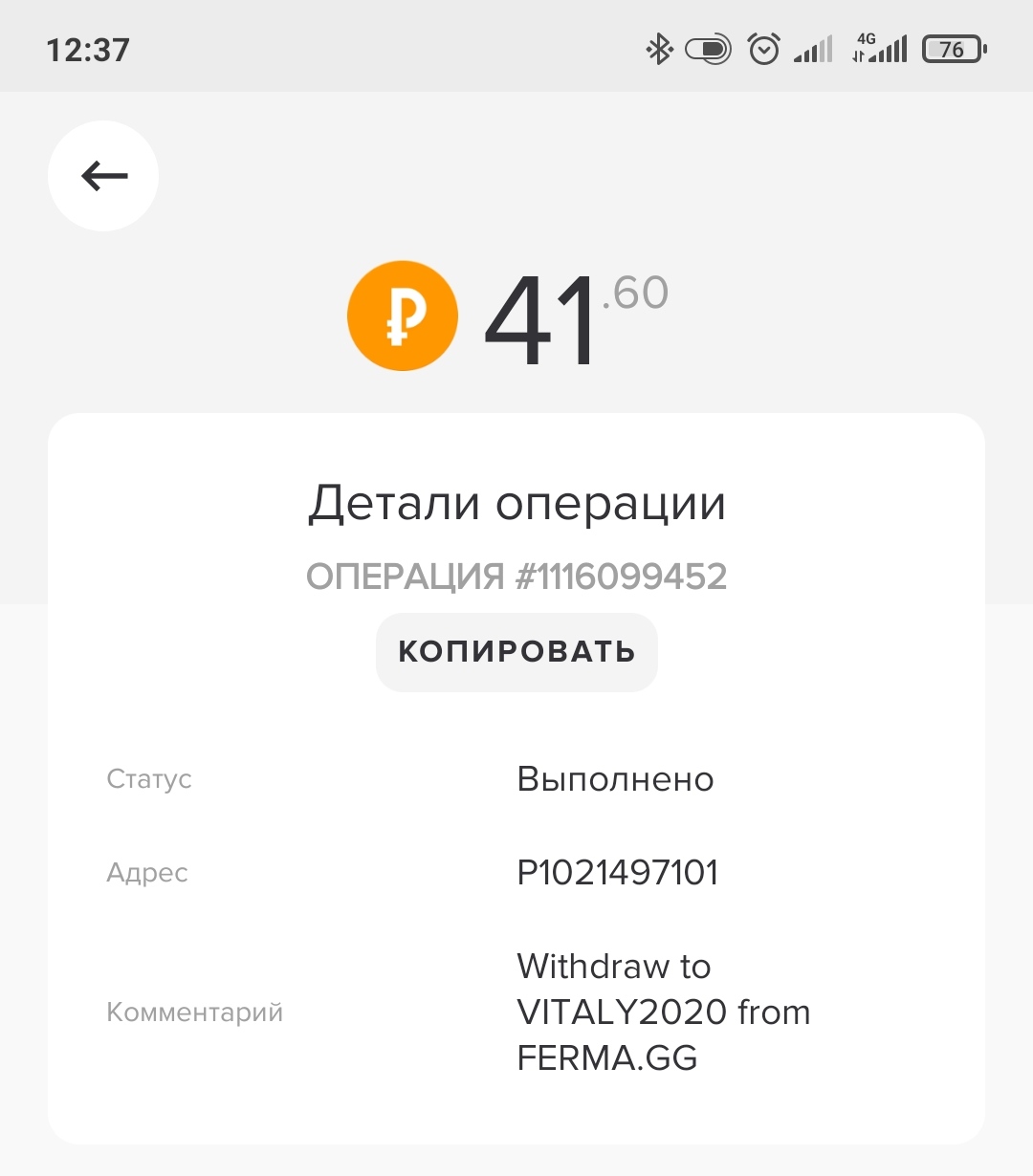Tap the КОПИРОВАТЬ button
Image resolution: width=1033 pixels, height=1176 pixels.
tap(516, 652)
